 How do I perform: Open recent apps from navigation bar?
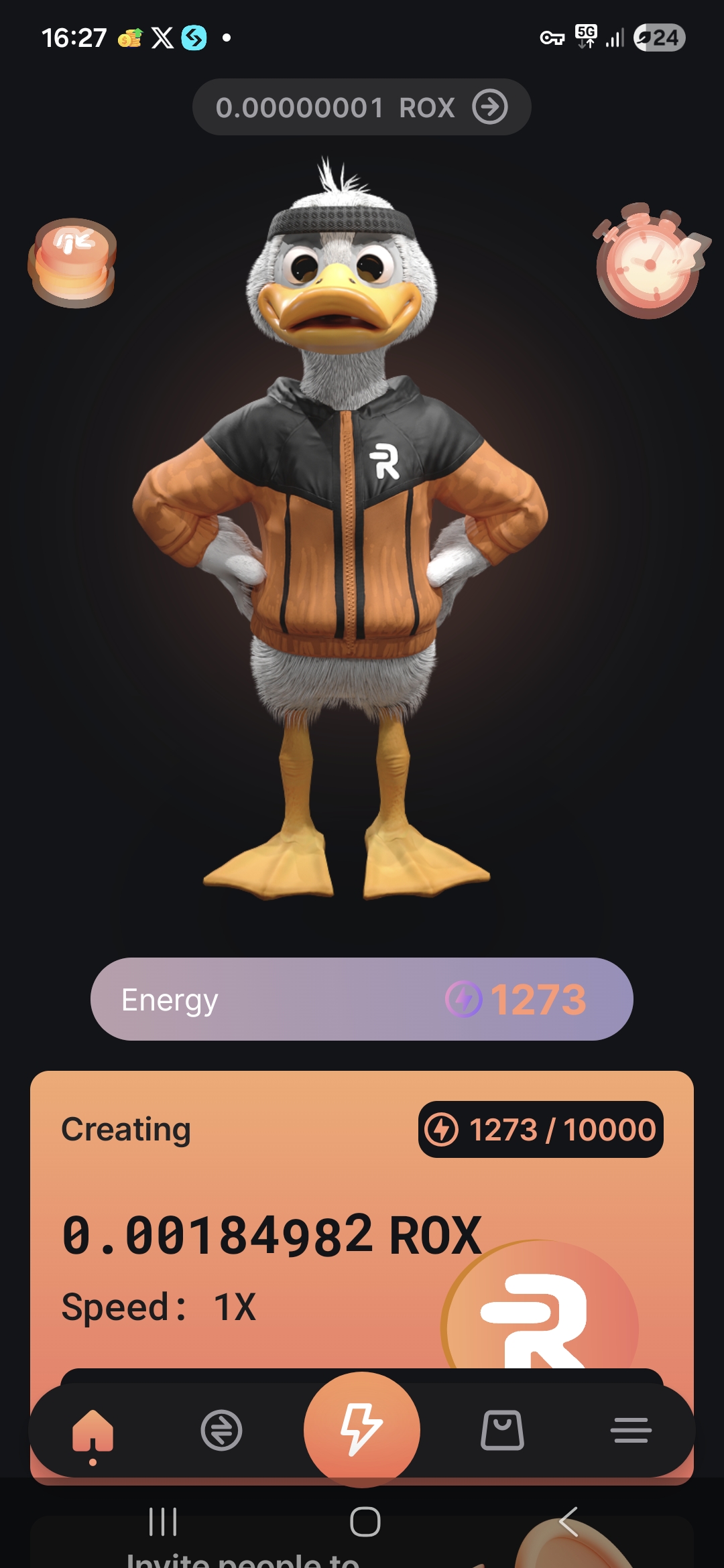(163, 1522)
